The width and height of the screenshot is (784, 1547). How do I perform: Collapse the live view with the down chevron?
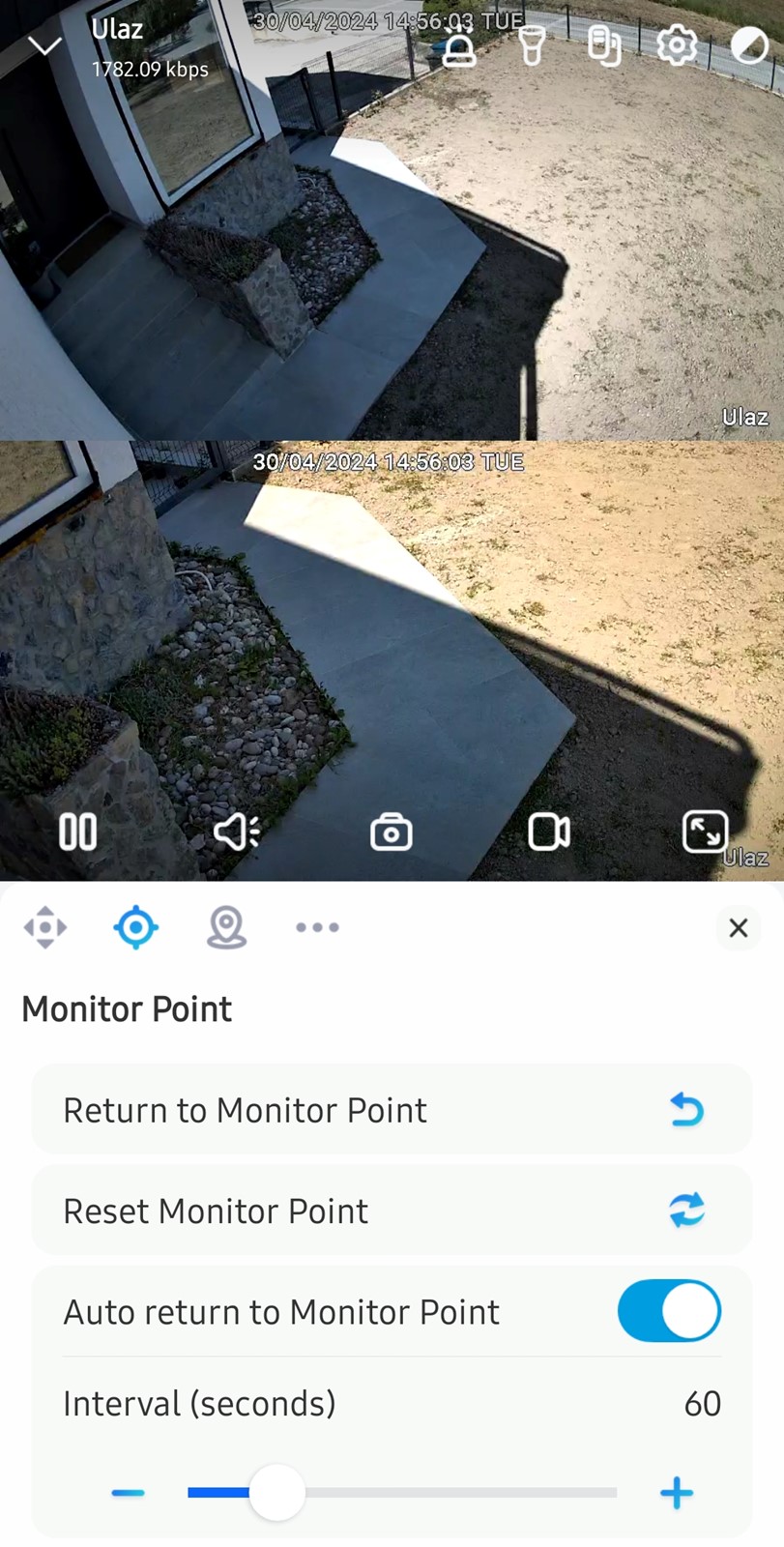click(44, 45)
